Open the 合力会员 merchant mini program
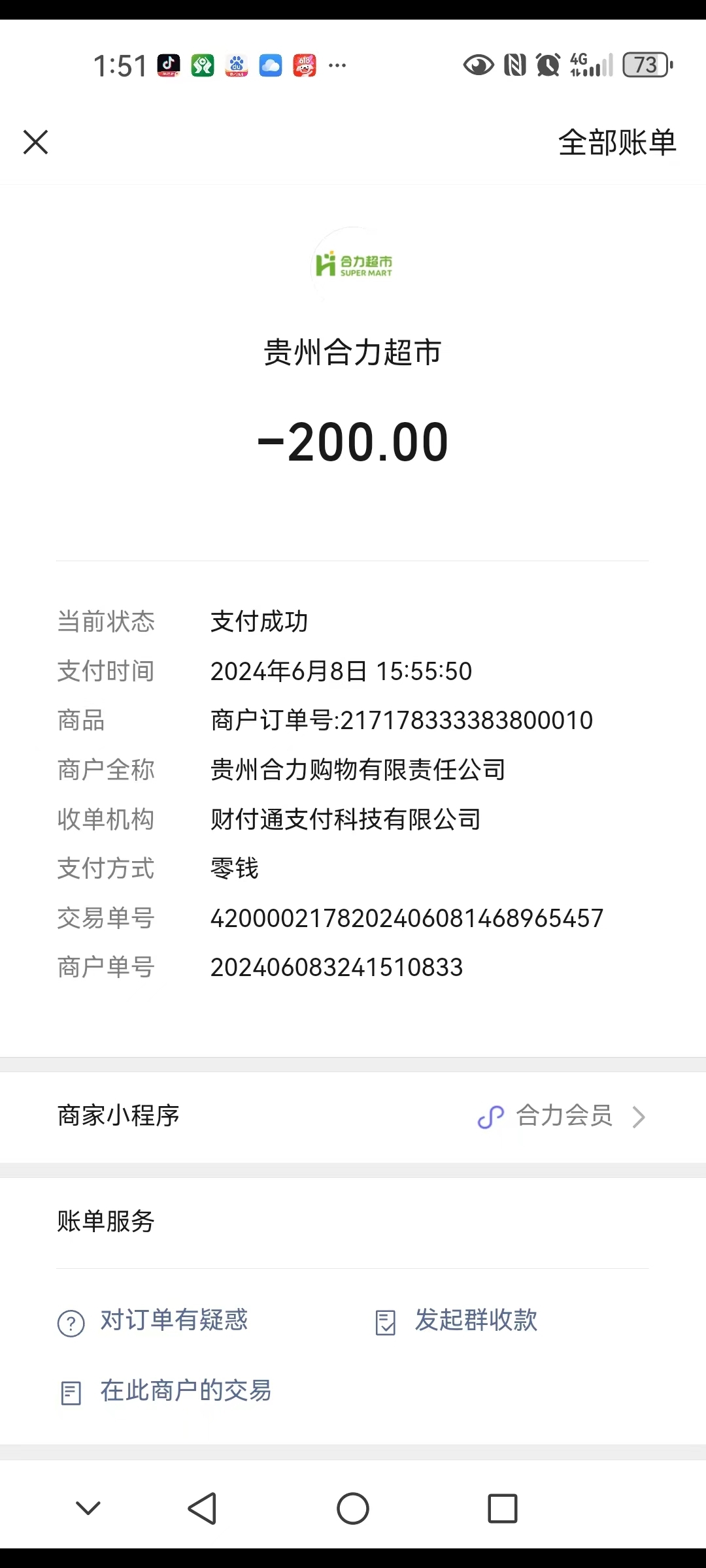 click(x=562, y=1116)
